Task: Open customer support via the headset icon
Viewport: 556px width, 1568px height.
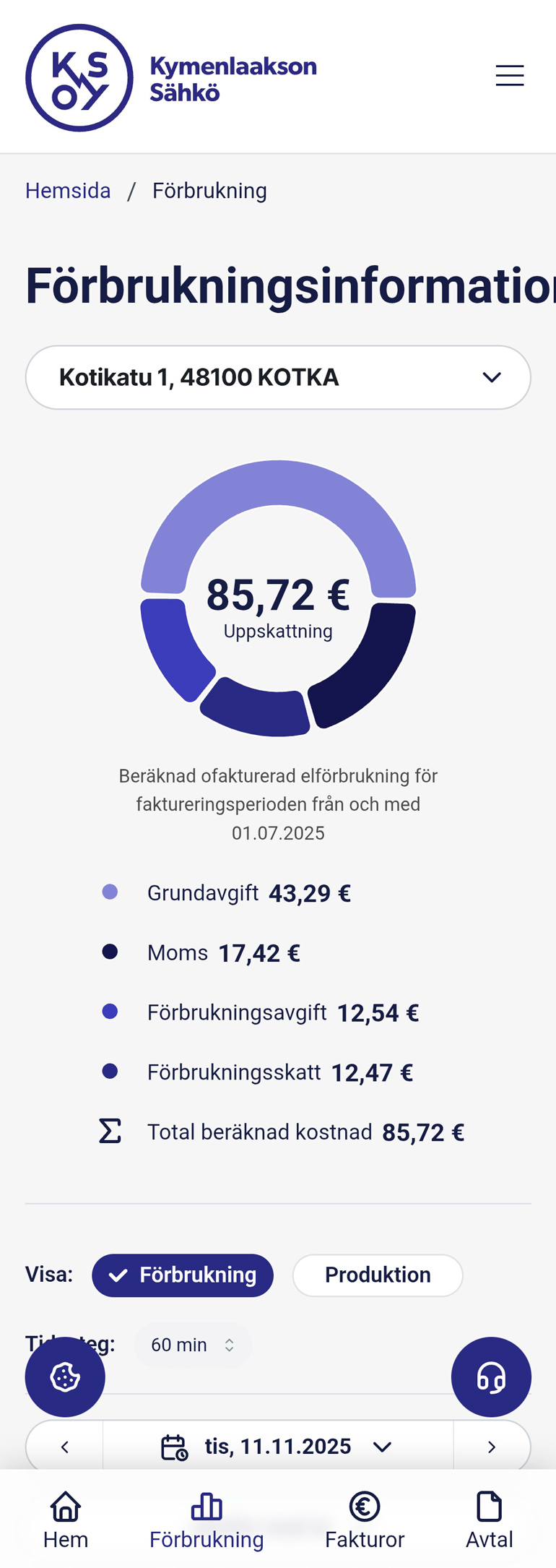Action: [492, 1377]
